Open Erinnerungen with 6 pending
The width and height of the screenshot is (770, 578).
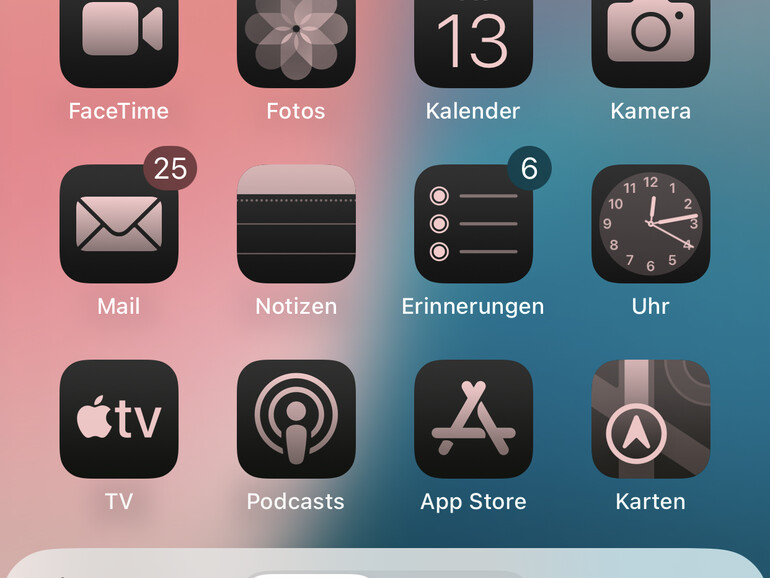[473, 224]
